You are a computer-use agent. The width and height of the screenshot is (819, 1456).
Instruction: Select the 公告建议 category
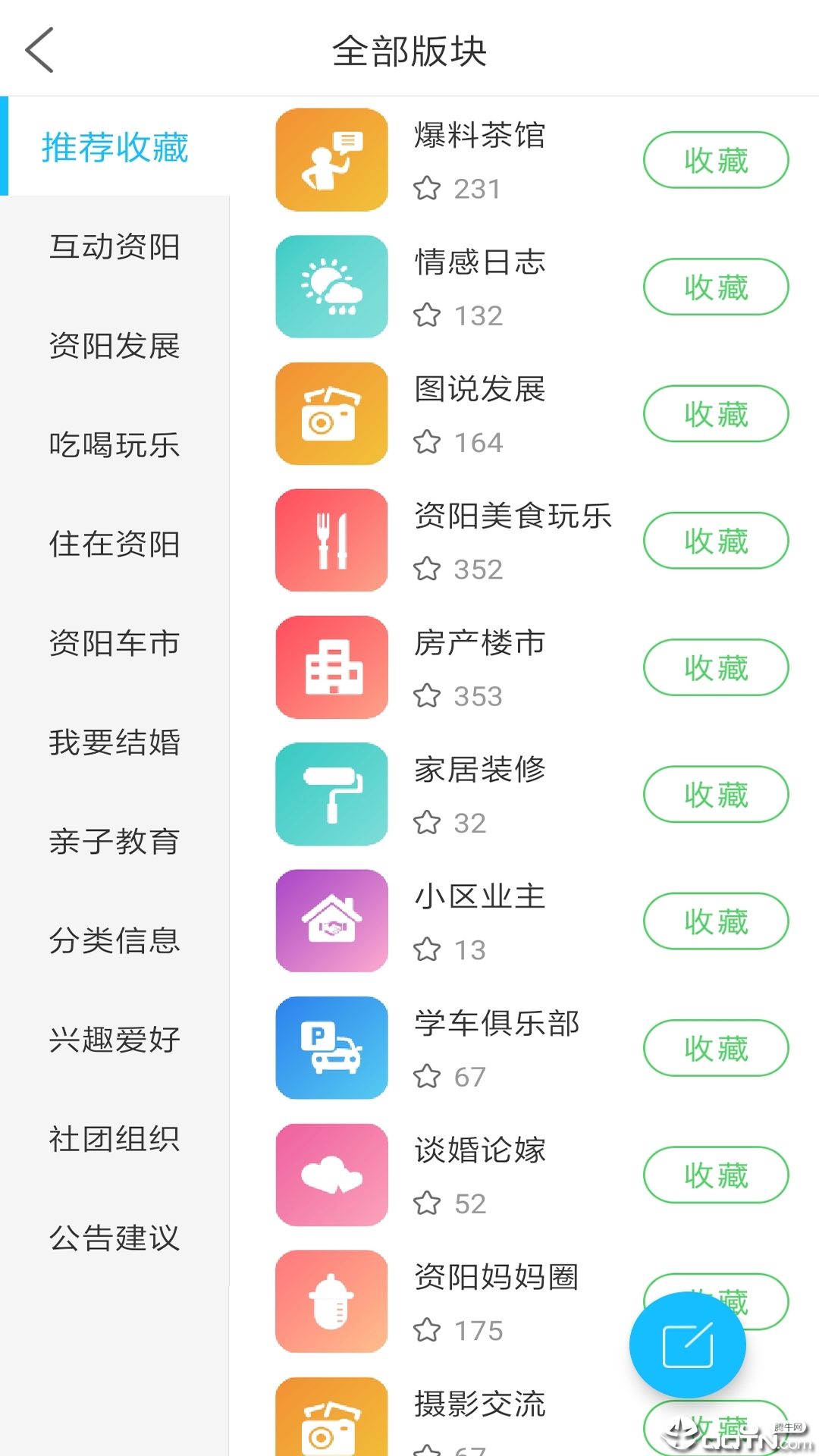115,1238
